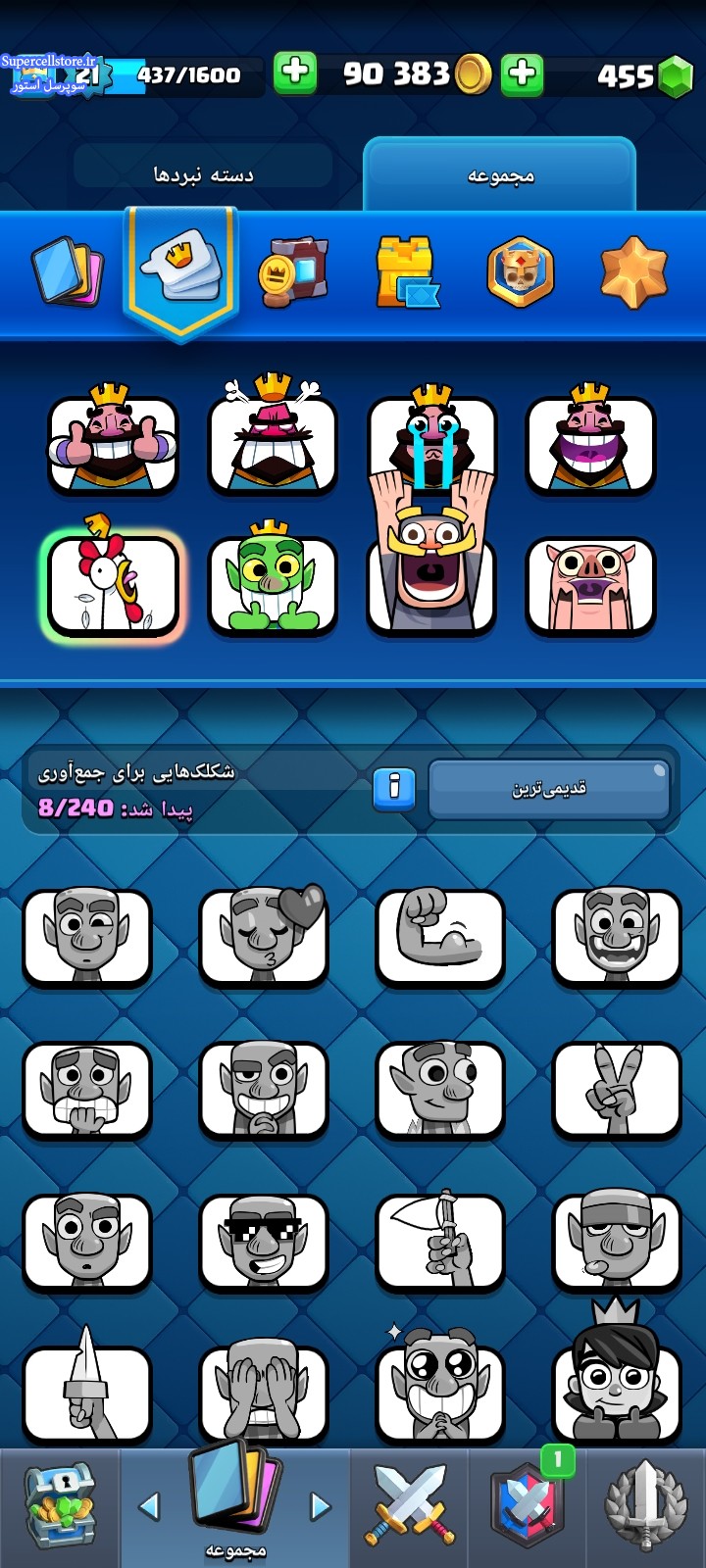Open the events sword wreath tab
Screen dimensions: 706x1568
tap(646, 1507)
